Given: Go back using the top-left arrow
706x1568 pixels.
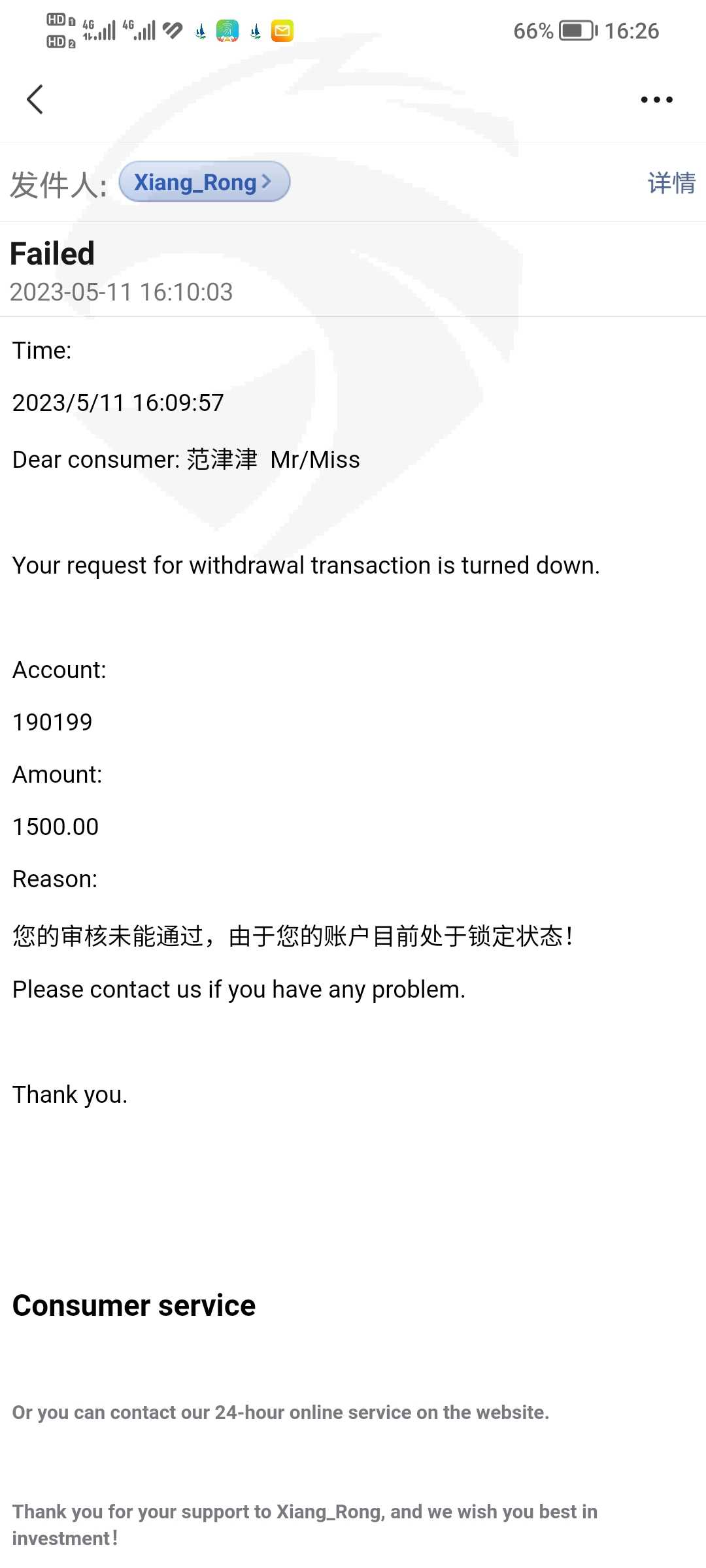Looking at the screenshot, I should click(35, 99).
